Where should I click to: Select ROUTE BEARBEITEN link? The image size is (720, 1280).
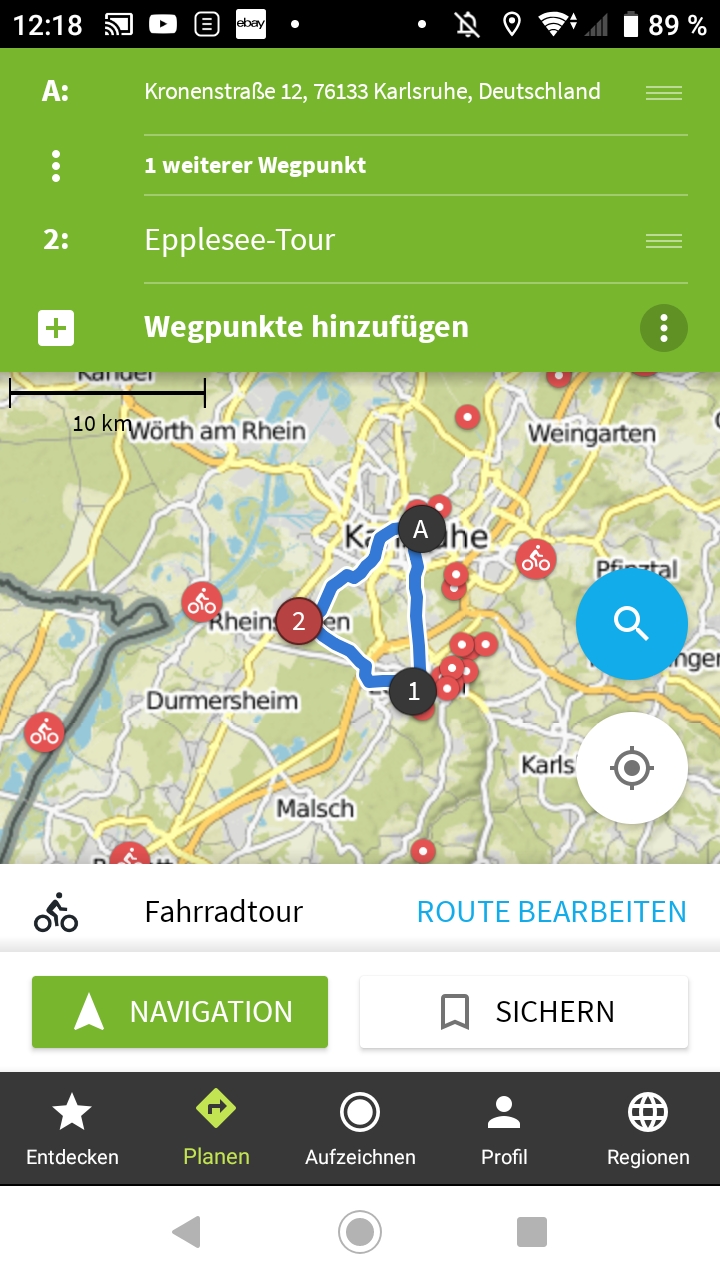tap(551, 912)
